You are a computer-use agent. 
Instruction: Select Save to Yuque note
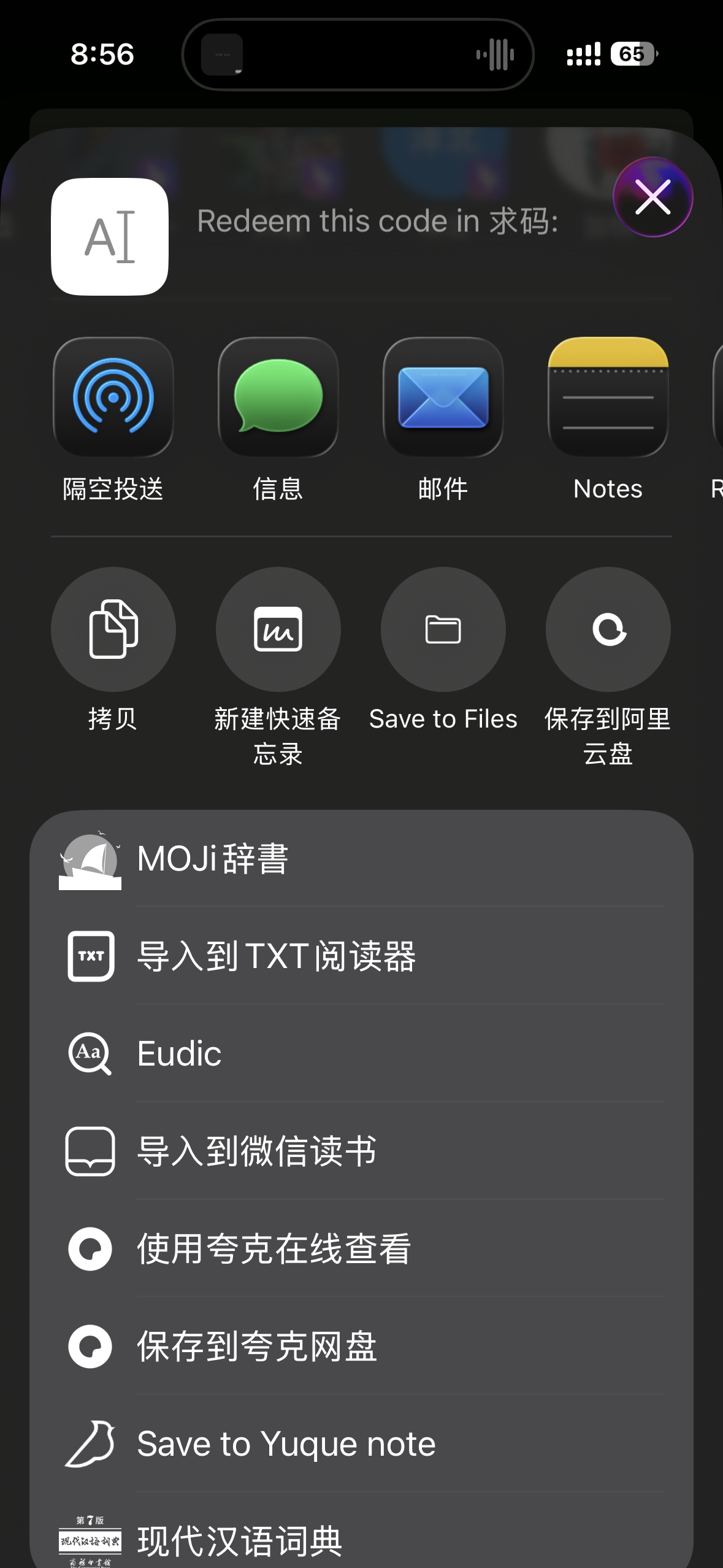pos(362,1443)
